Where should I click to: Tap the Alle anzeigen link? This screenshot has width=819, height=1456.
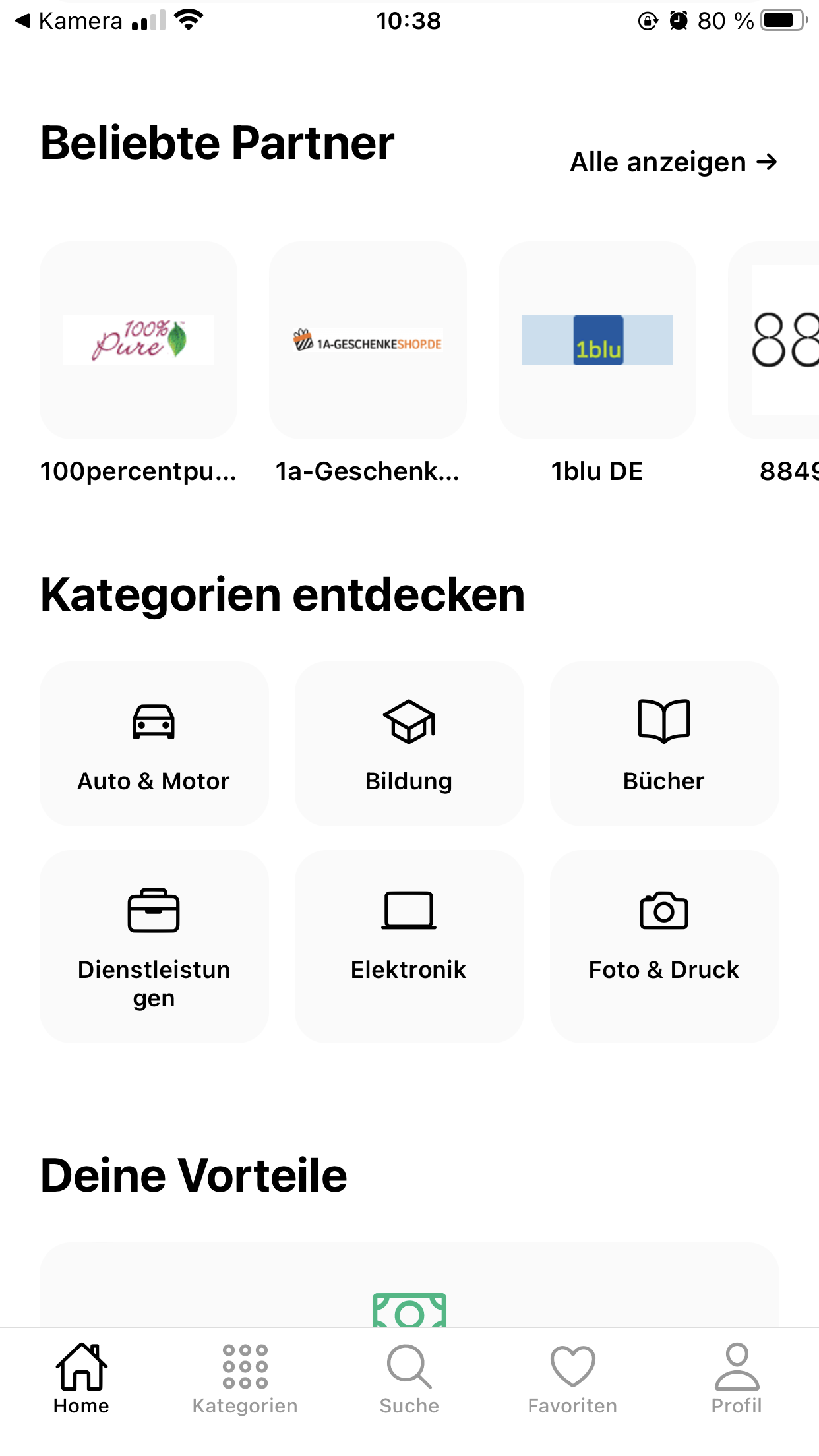pos(673,162)
